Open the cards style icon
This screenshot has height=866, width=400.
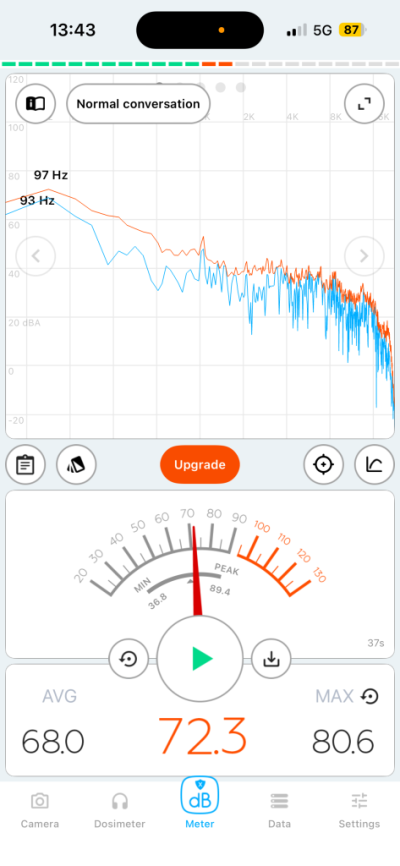[x=76, y=464]
